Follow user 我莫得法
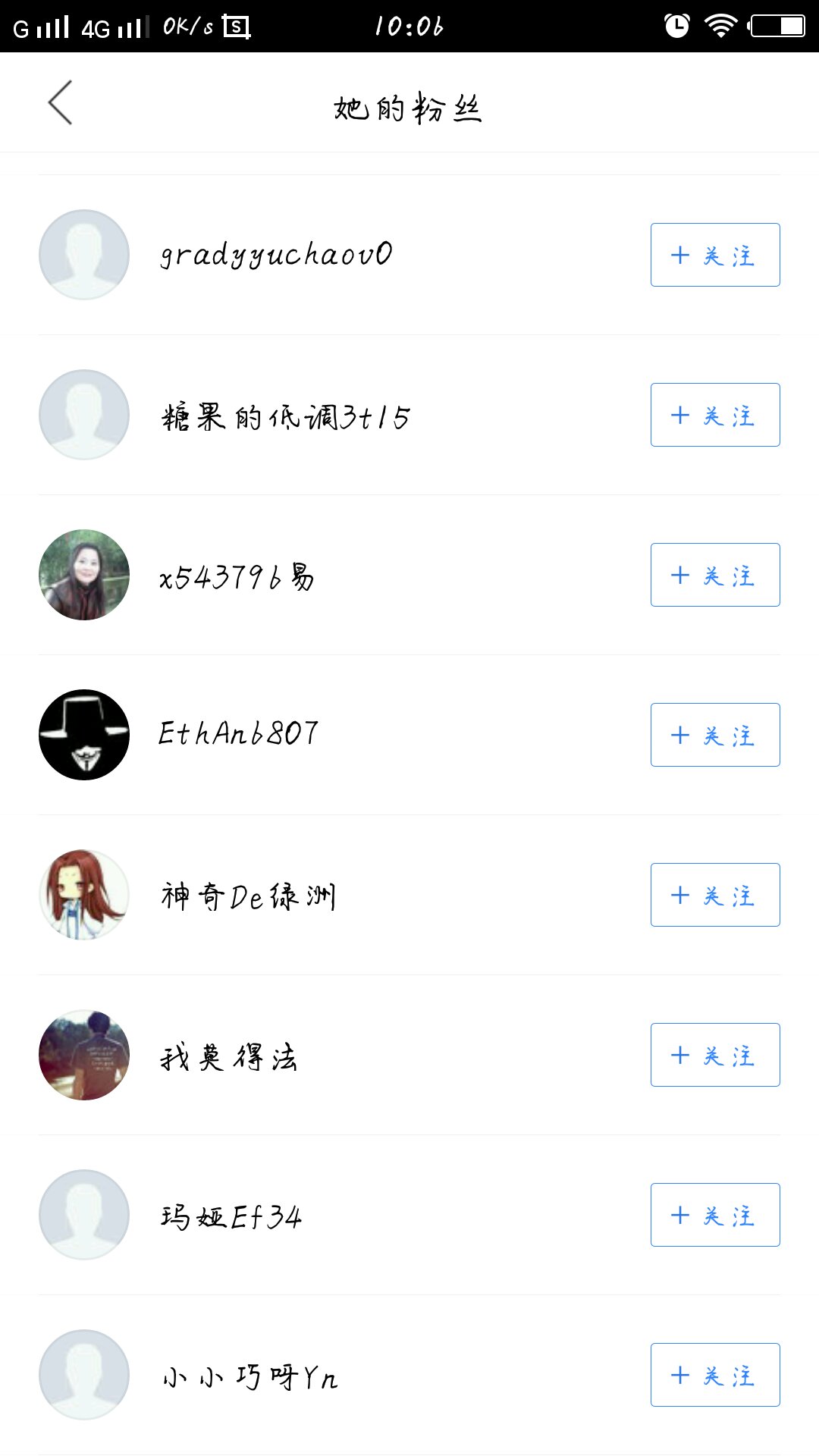This screenshot has width=819, height=1456. click(x=714, y=1055)
